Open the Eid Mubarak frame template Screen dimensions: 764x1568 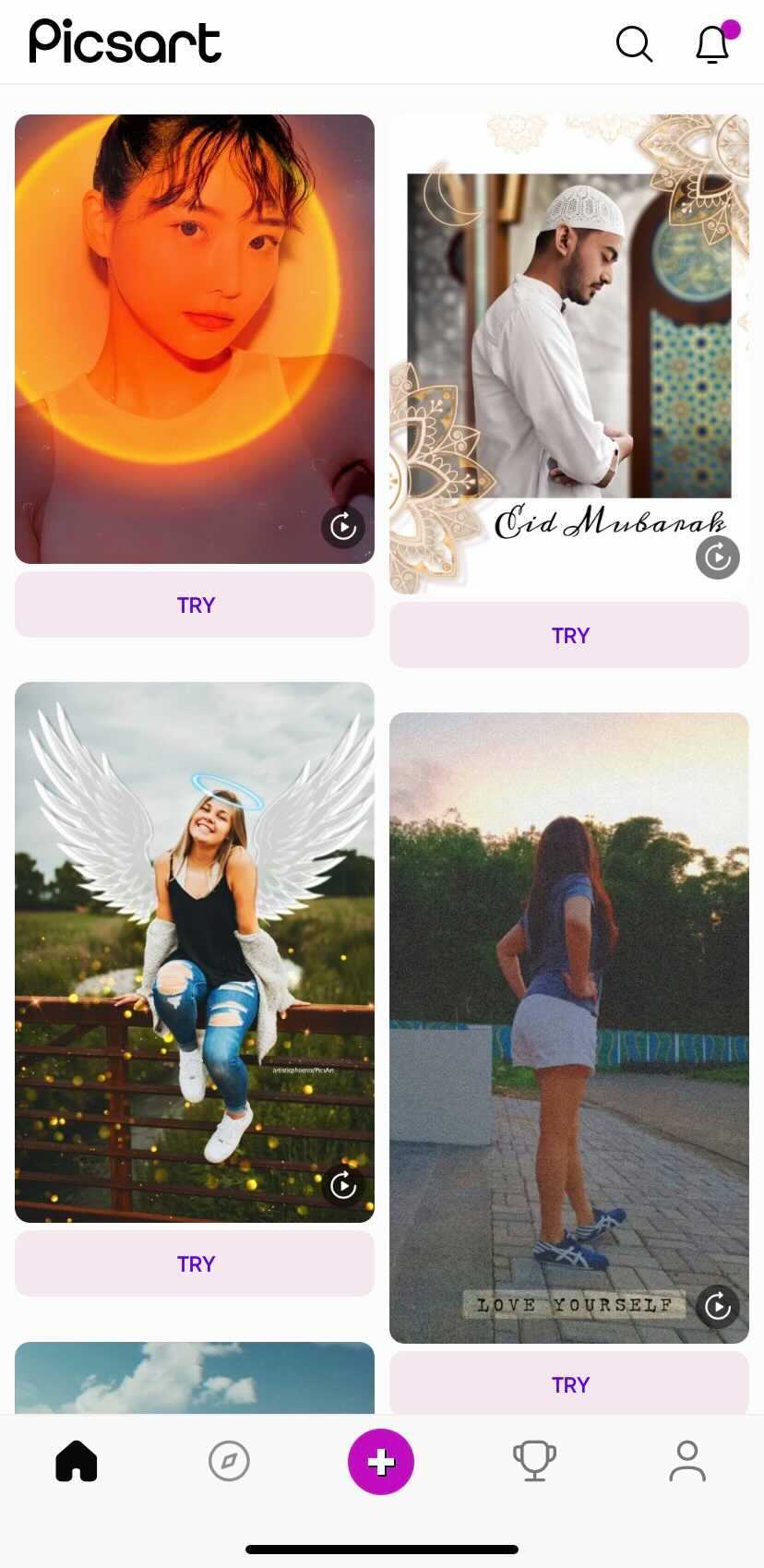569,354
